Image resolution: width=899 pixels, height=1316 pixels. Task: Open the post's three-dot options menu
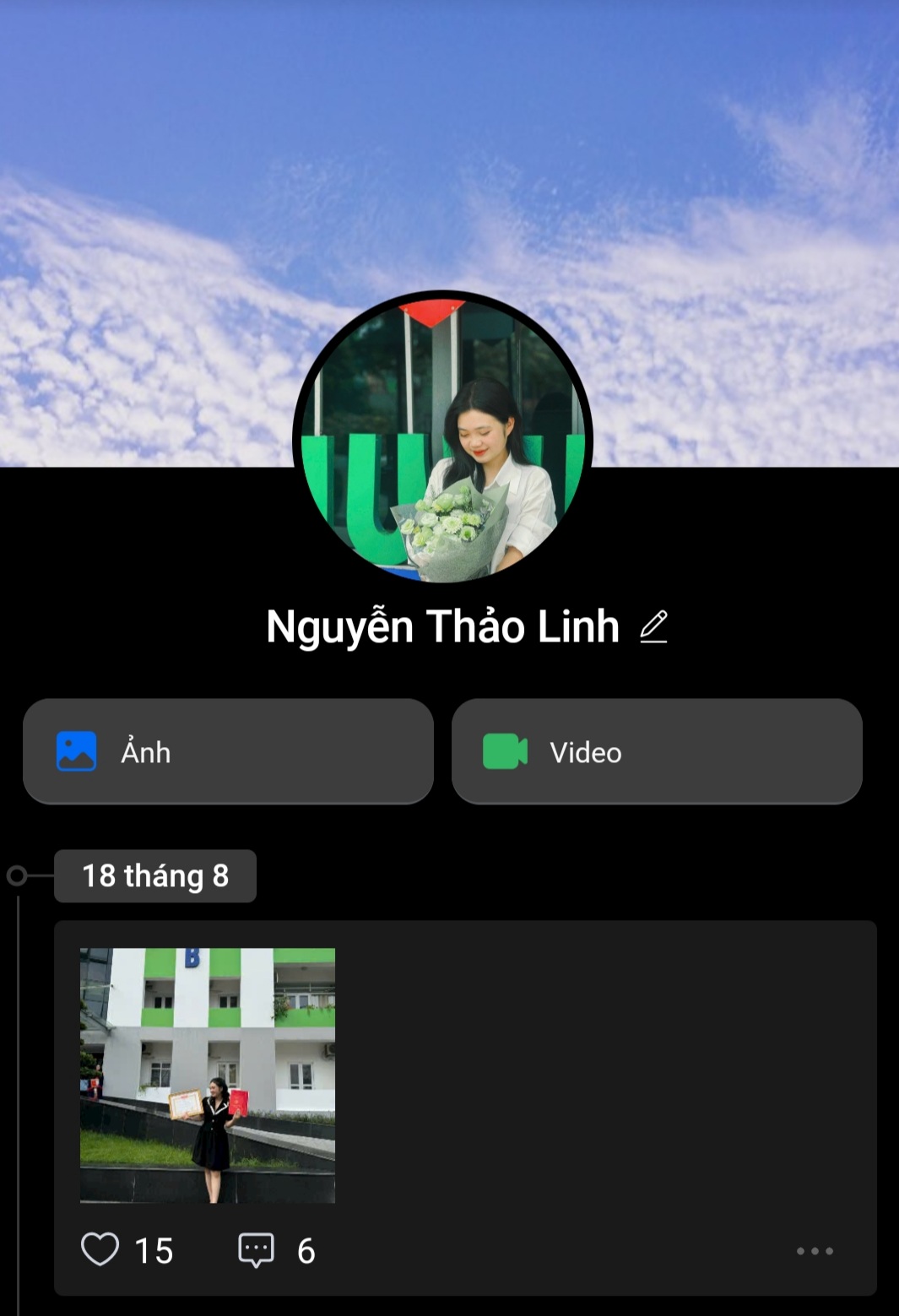click(815, 1251)
